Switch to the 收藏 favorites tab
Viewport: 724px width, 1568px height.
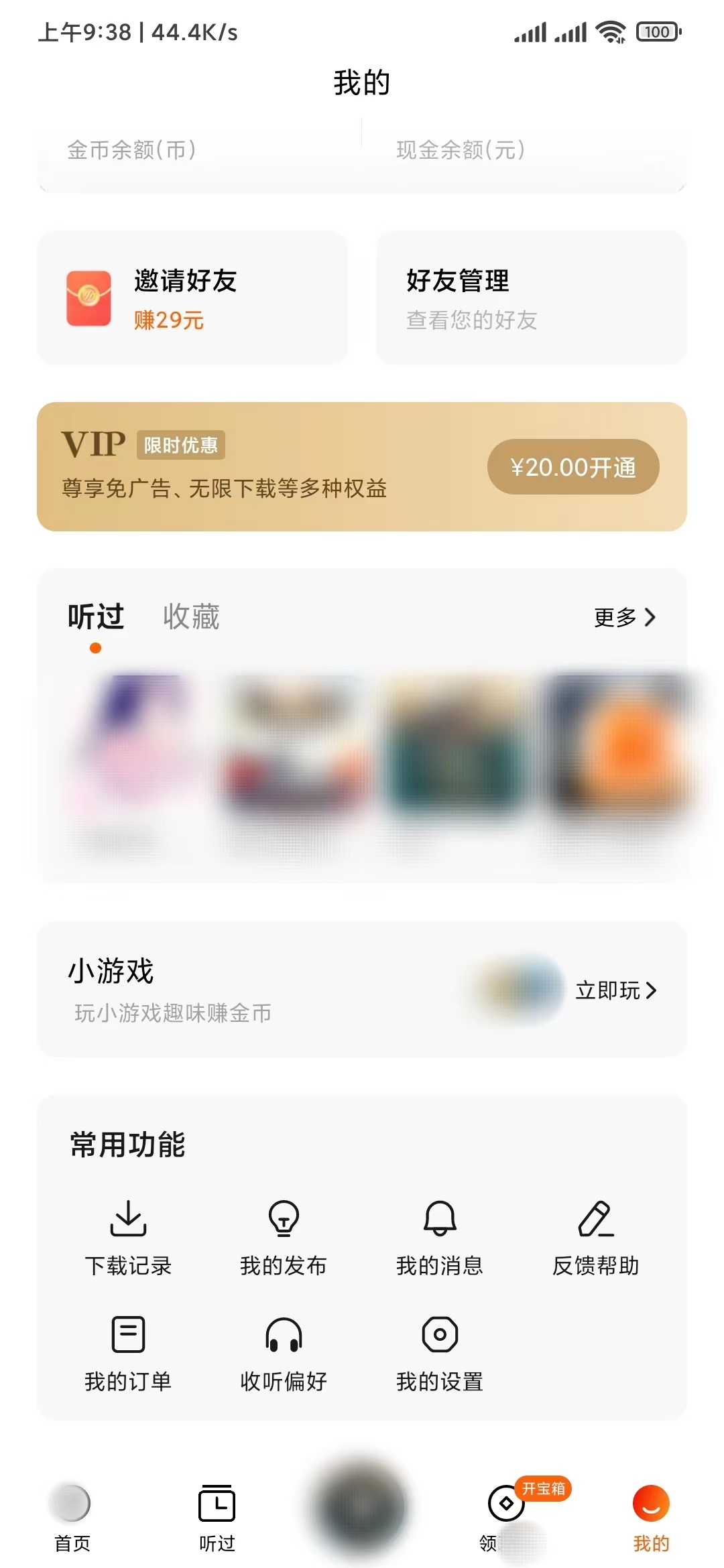point(190,618)
